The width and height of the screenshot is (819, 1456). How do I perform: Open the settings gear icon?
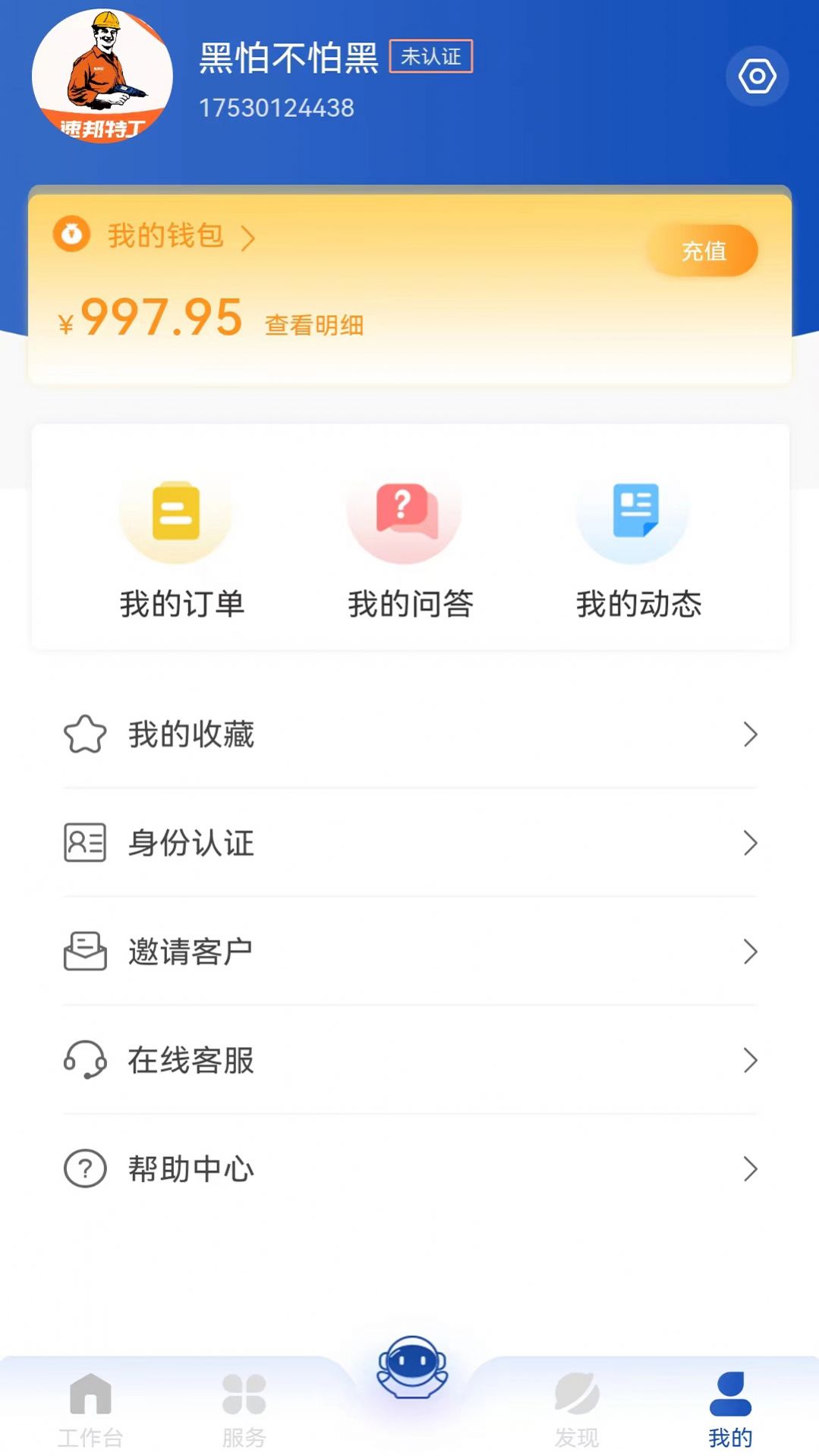756,75
